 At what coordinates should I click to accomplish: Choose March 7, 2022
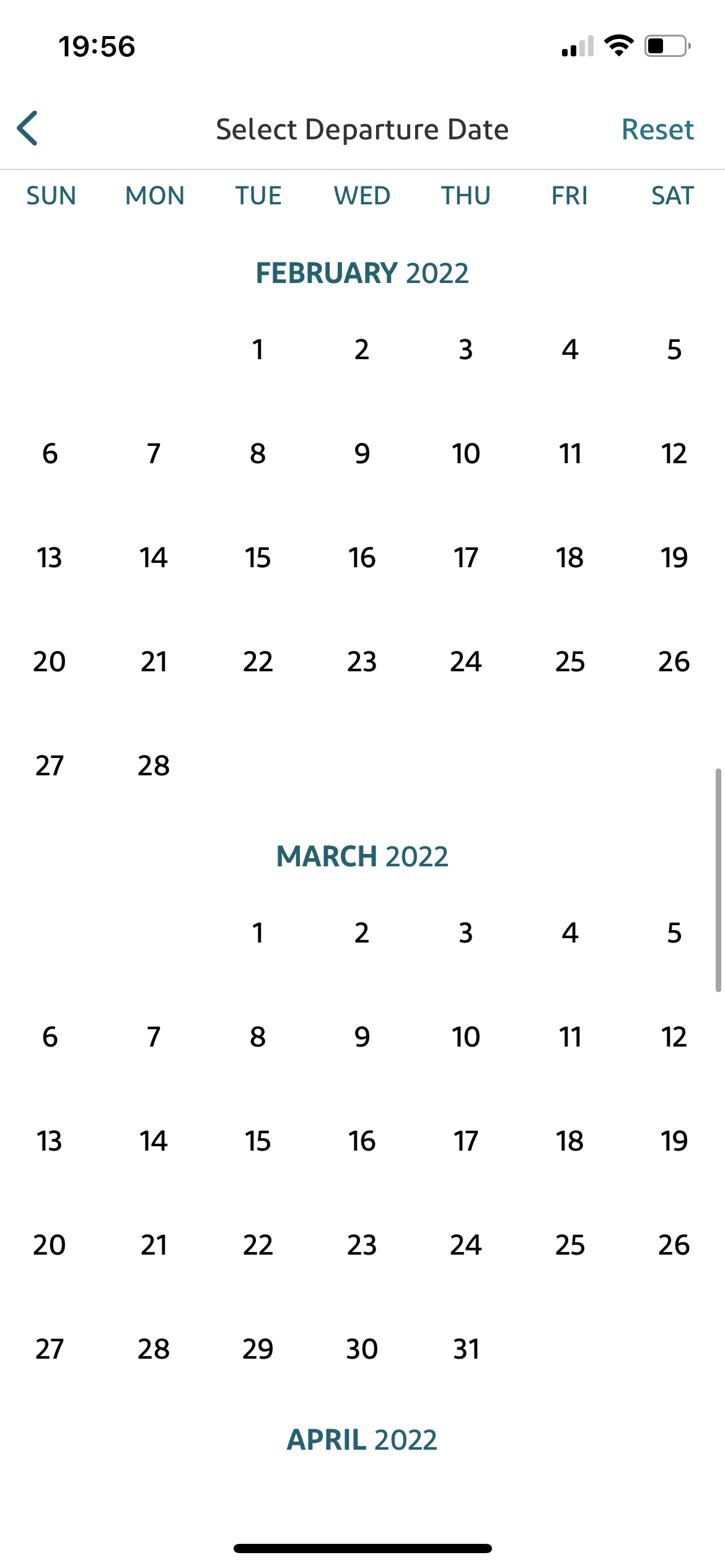point(154,1037)
